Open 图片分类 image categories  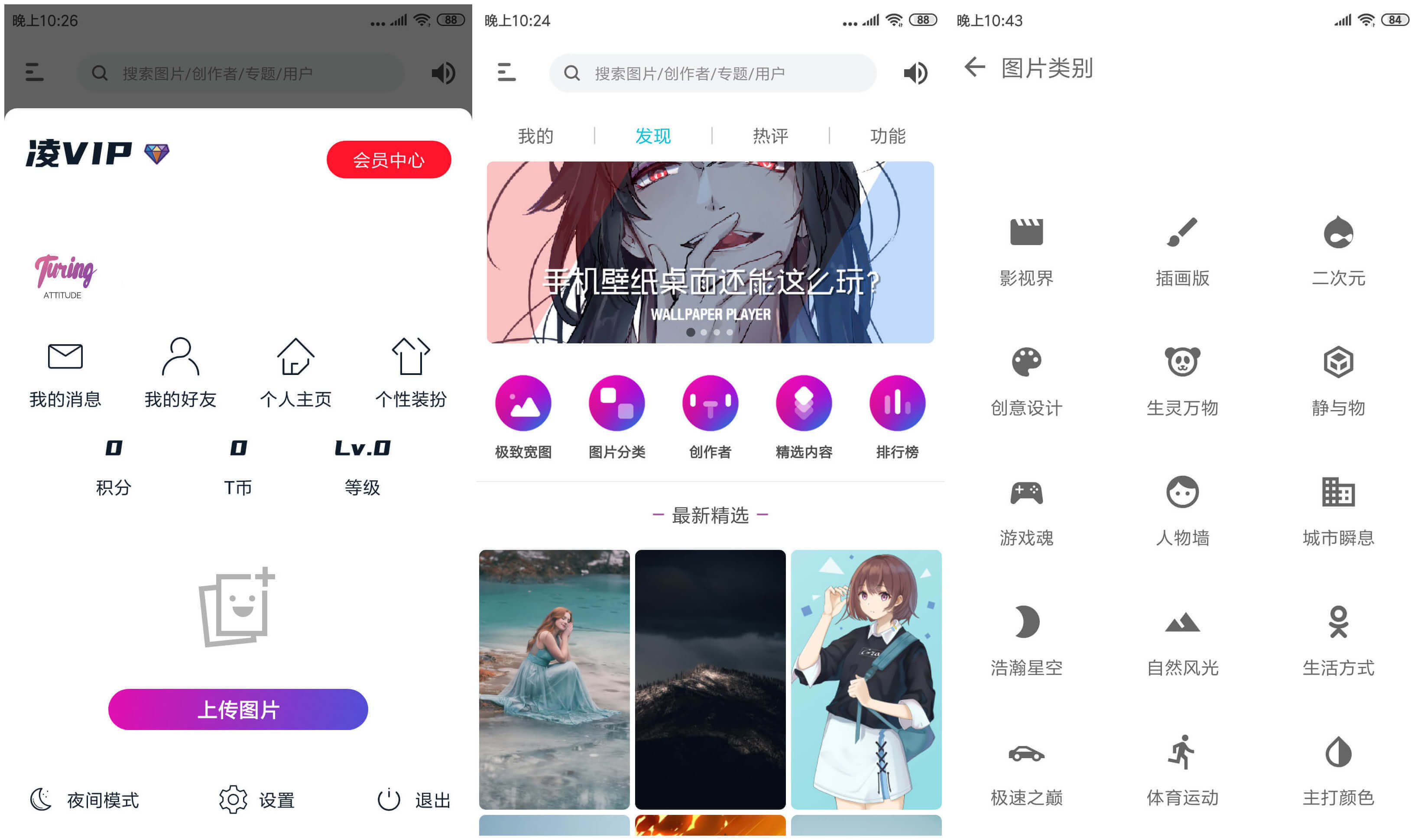pyautogui.click(x=616, y=416)
